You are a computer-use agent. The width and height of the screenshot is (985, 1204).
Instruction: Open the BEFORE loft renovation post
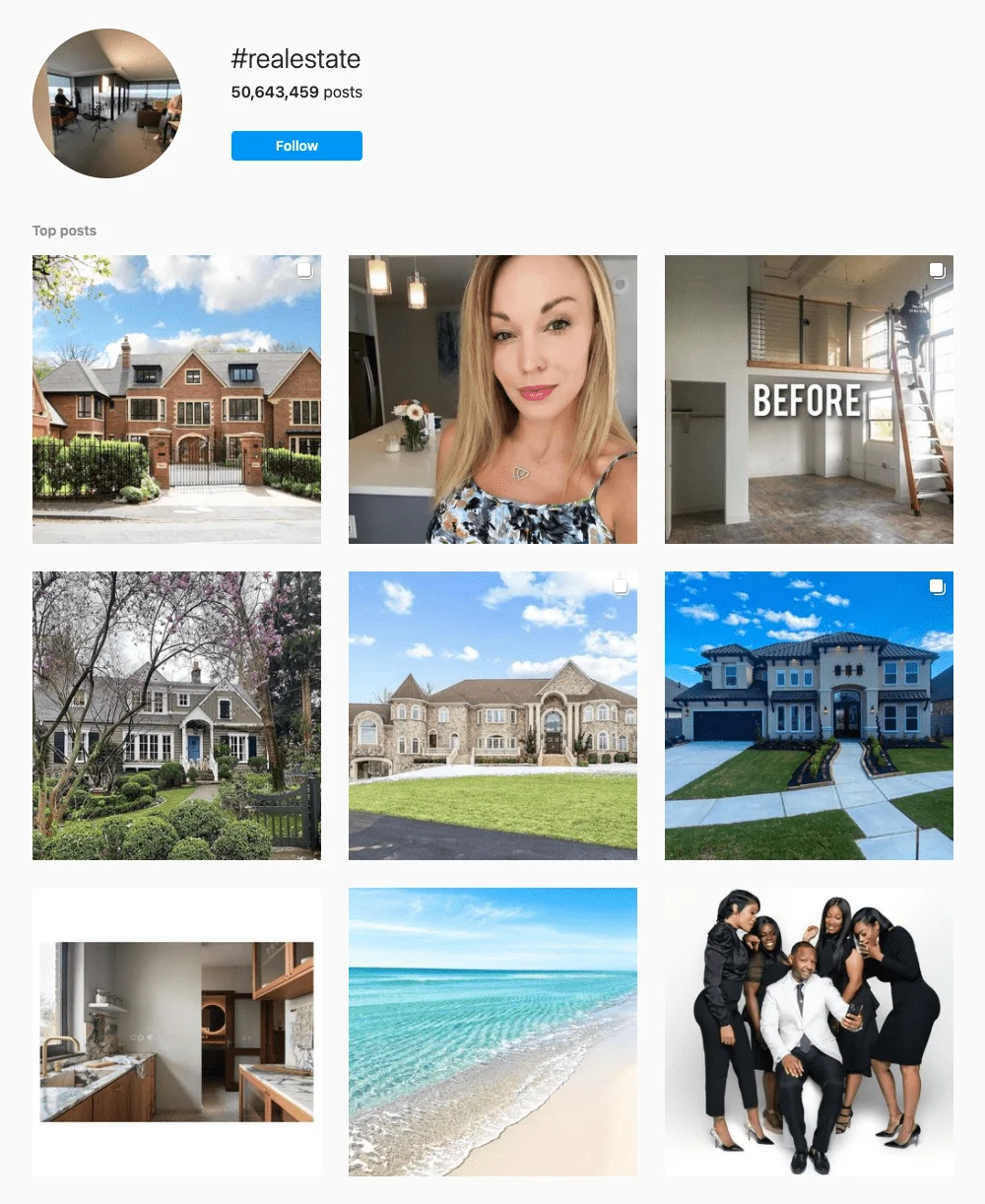(809, 399)
